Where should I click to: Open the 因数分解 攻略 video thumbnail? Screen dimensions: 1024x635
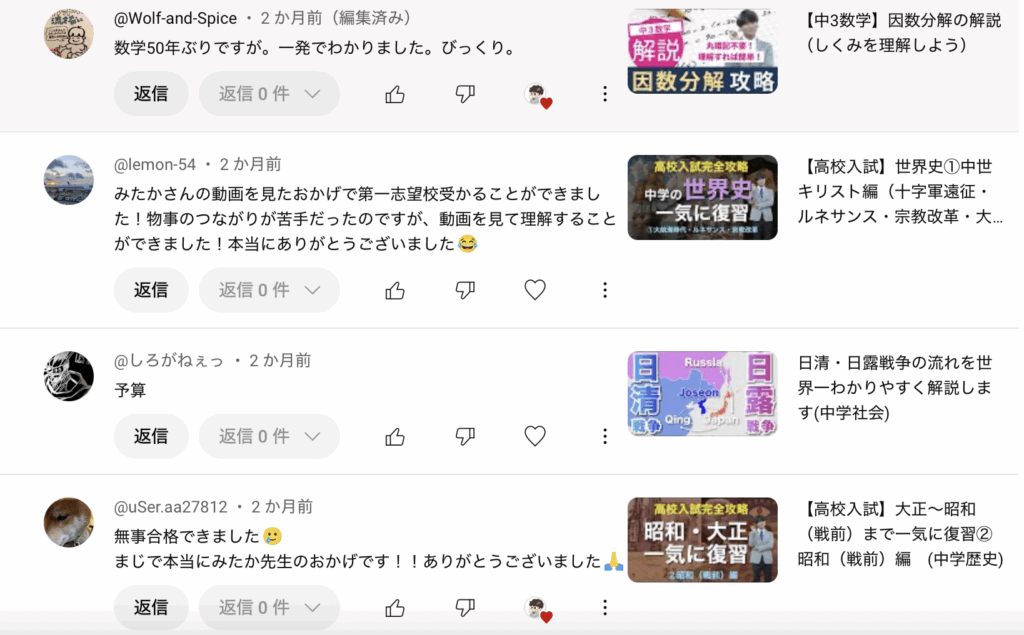pos(702,51)
